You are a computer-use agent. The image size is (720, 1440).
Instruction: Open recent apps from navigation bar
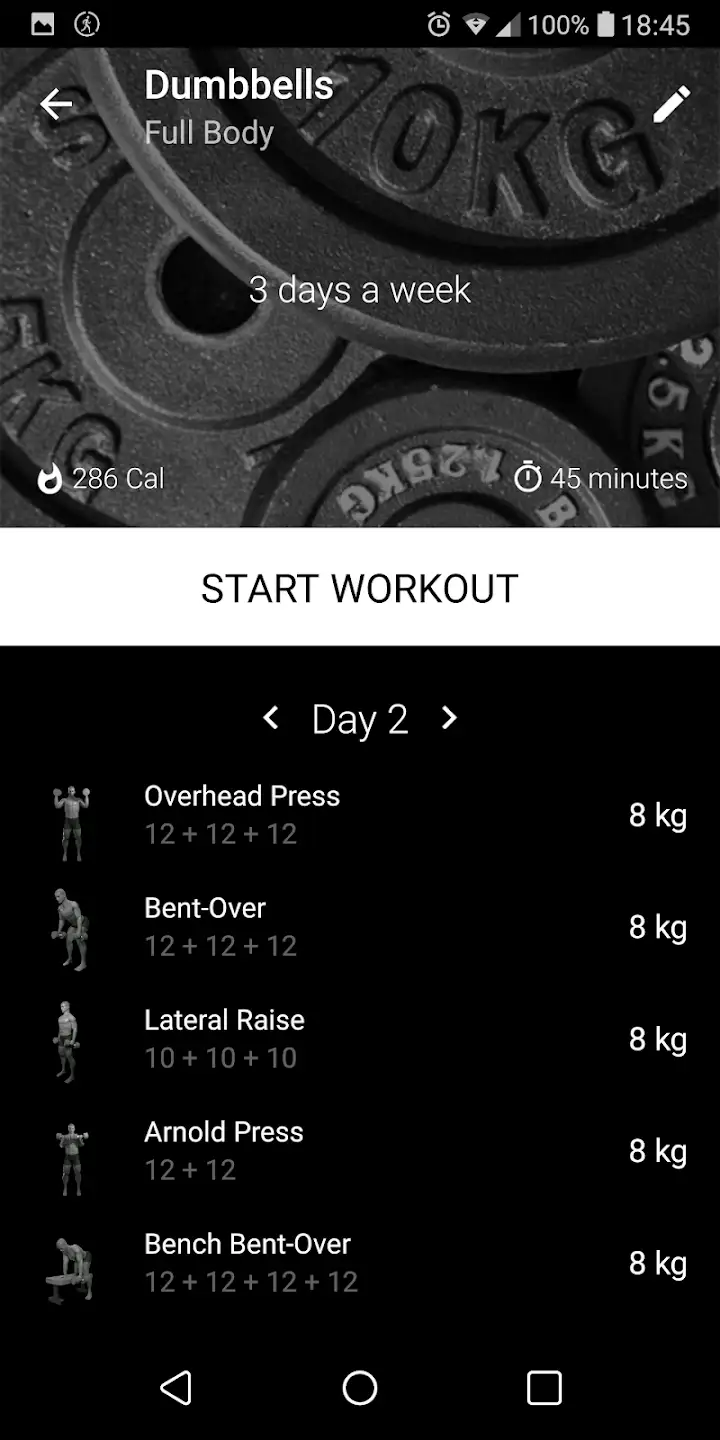544,1388
